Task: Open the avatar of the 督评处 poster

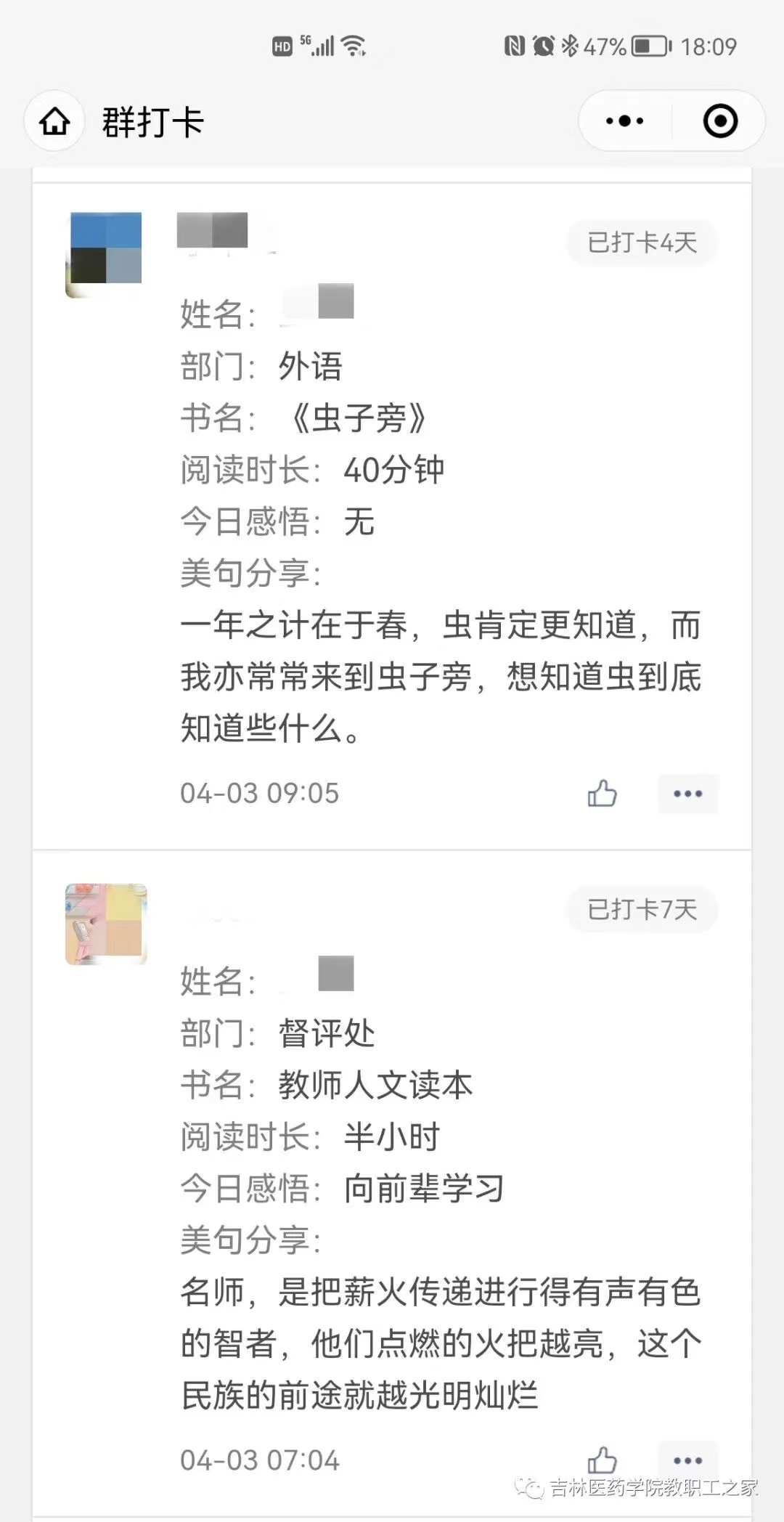Action: coord(106,924)
